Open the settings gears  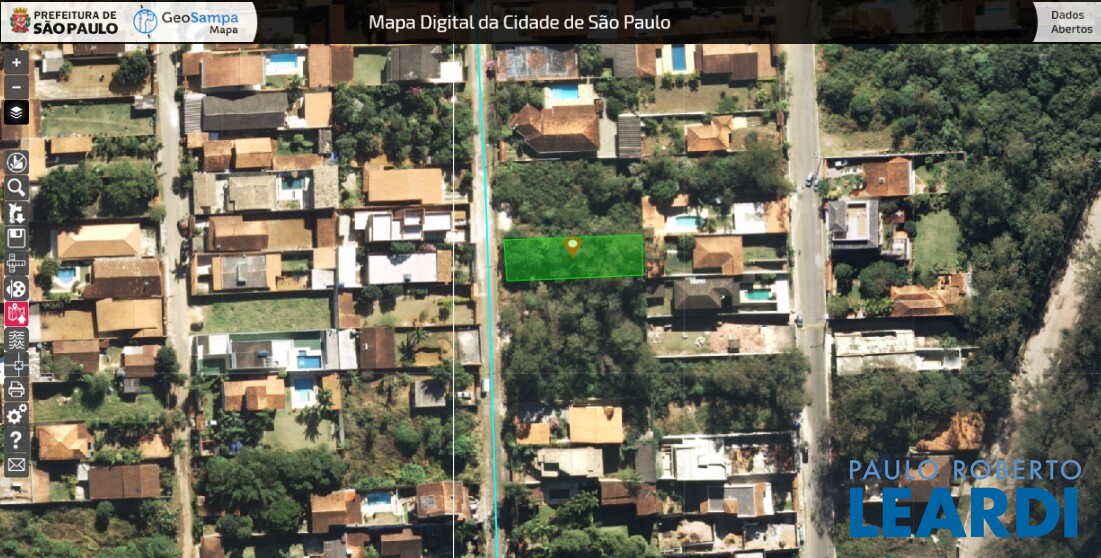(16, 414)
